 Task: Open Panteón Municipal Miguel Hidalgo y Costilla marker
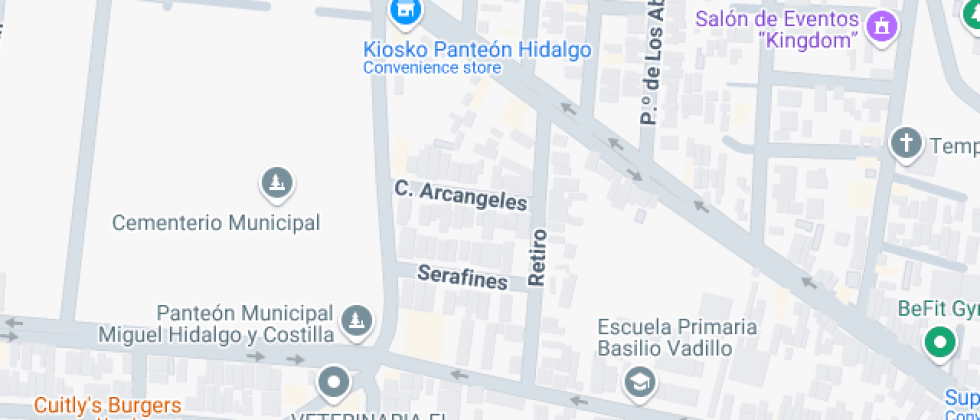354,320
